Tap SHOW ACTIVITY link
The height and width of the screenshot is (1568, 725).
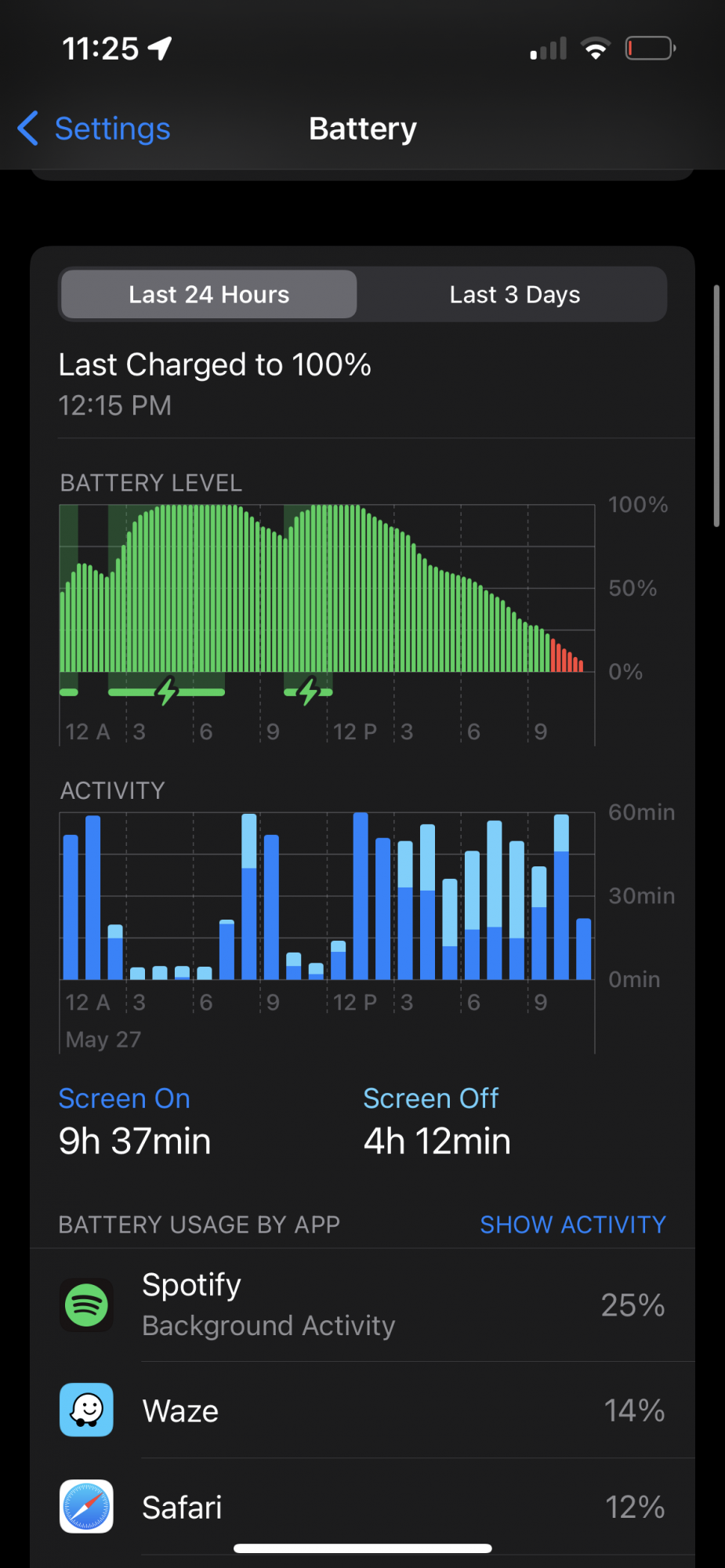572,1225
